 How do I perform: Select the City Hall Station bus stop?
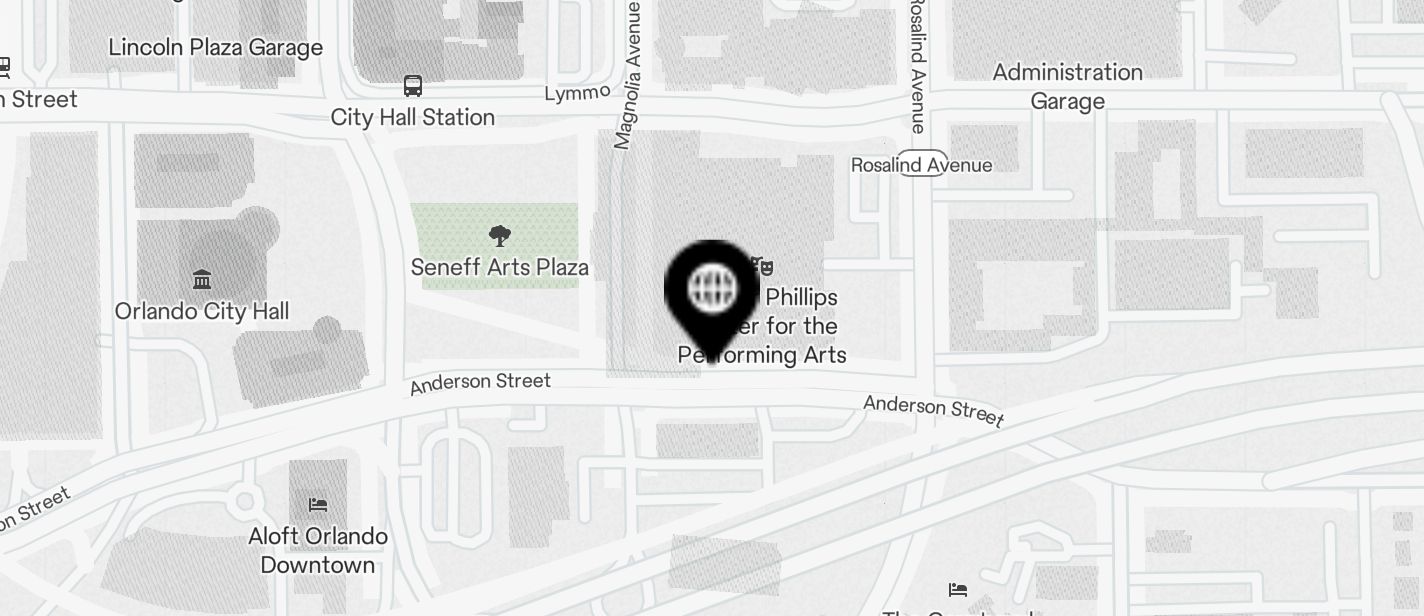click(412, 87)
